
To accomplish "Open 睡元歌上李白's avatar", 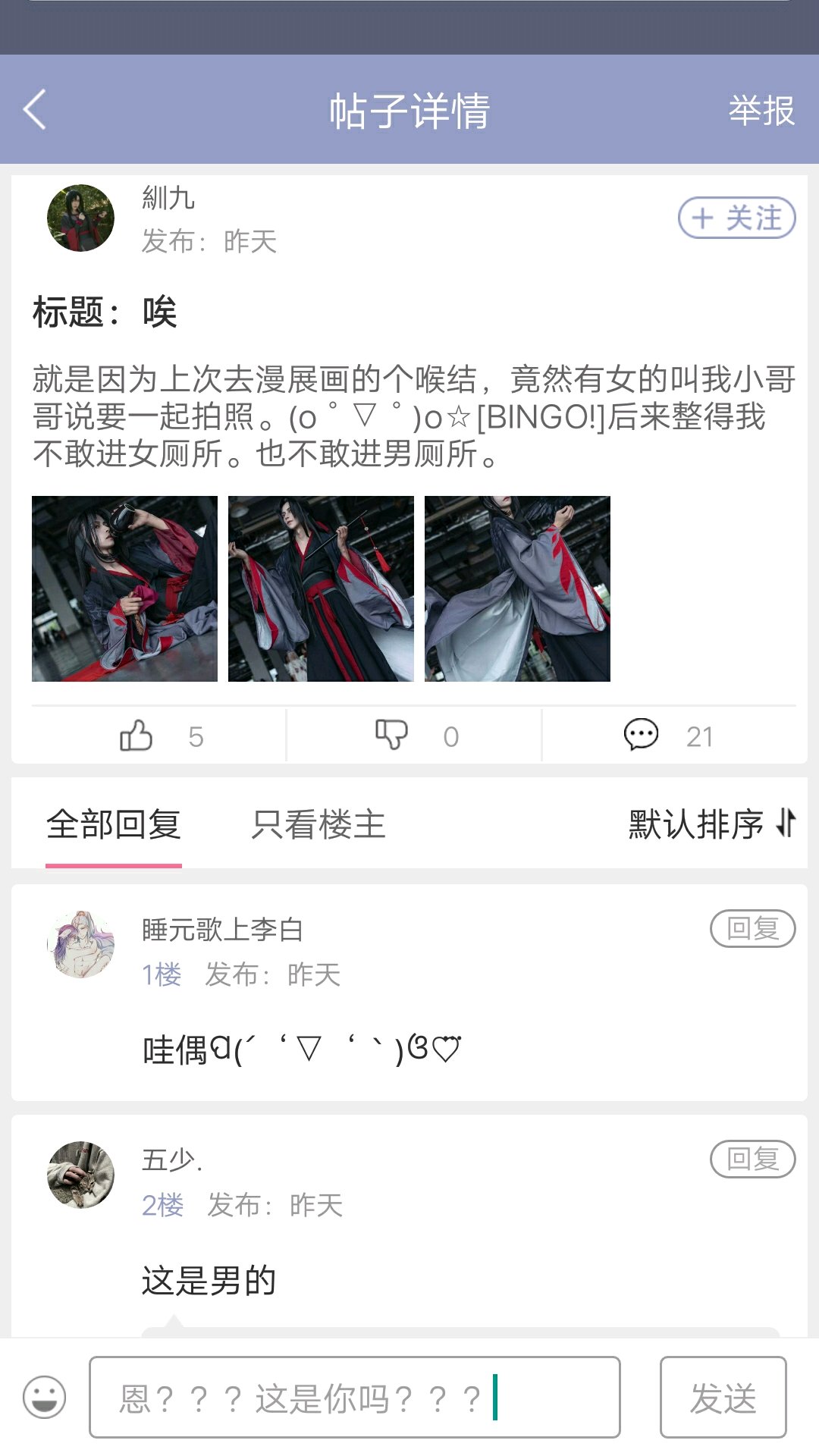I will coord(80,945).
